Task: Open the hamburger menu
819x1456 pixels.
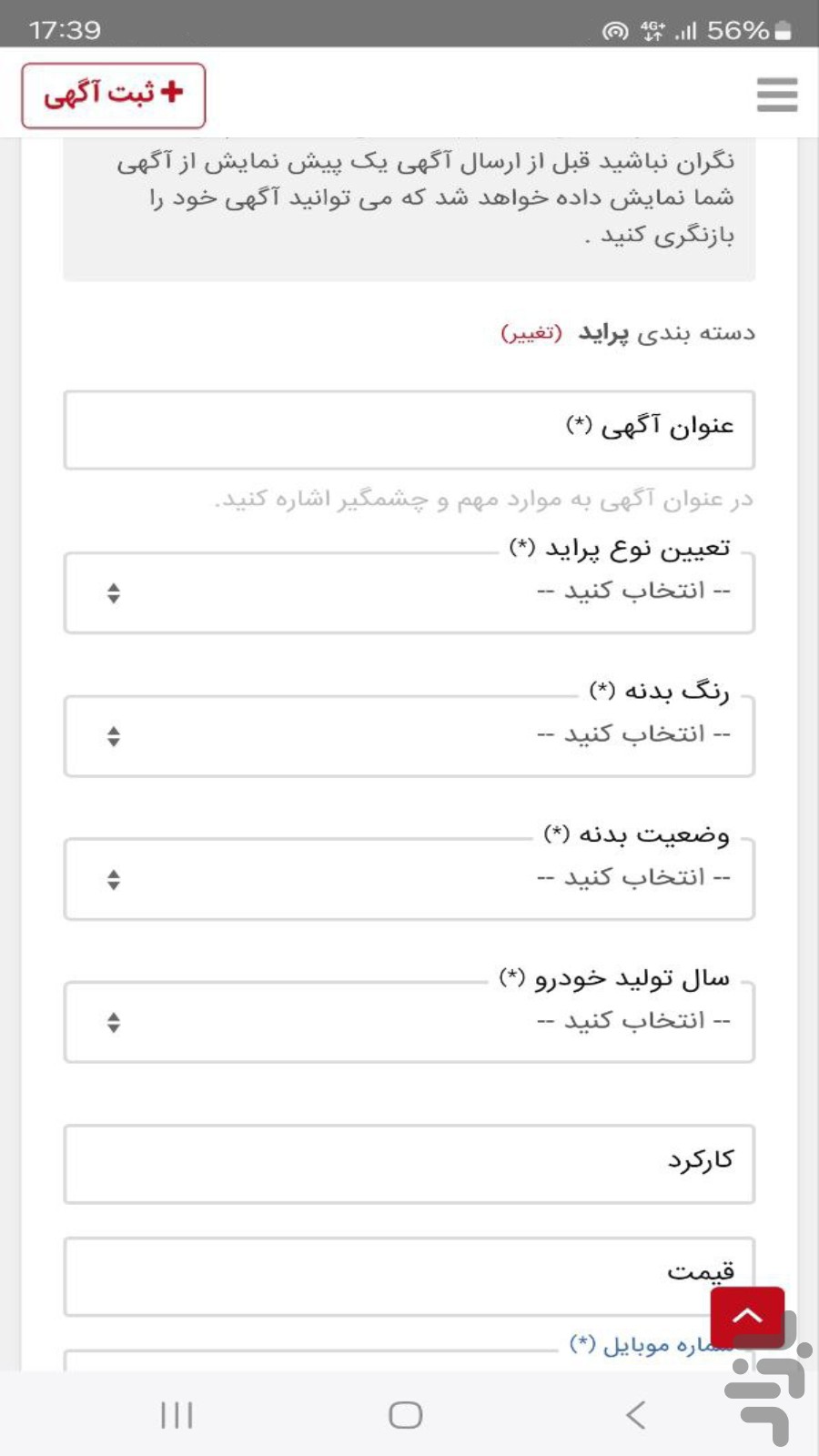Action: point(777,95)
